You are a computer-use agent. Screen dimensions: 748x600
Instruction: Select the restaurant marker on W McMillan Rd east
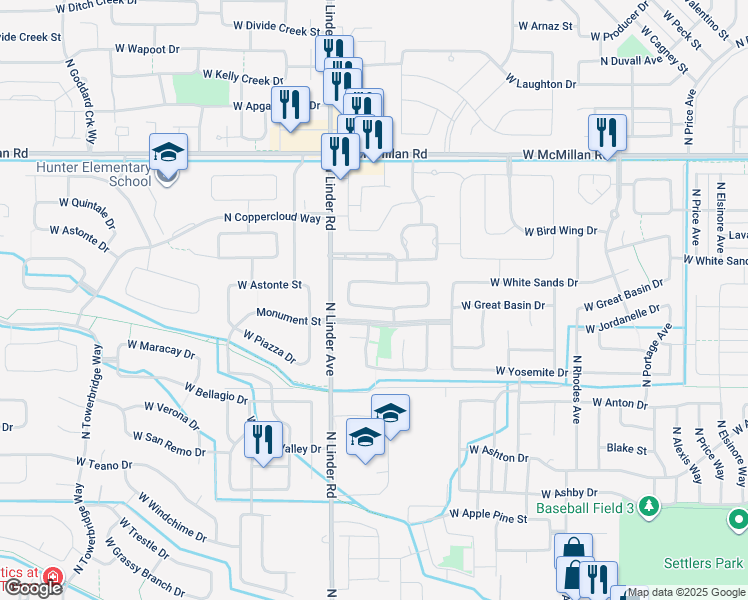607,133
